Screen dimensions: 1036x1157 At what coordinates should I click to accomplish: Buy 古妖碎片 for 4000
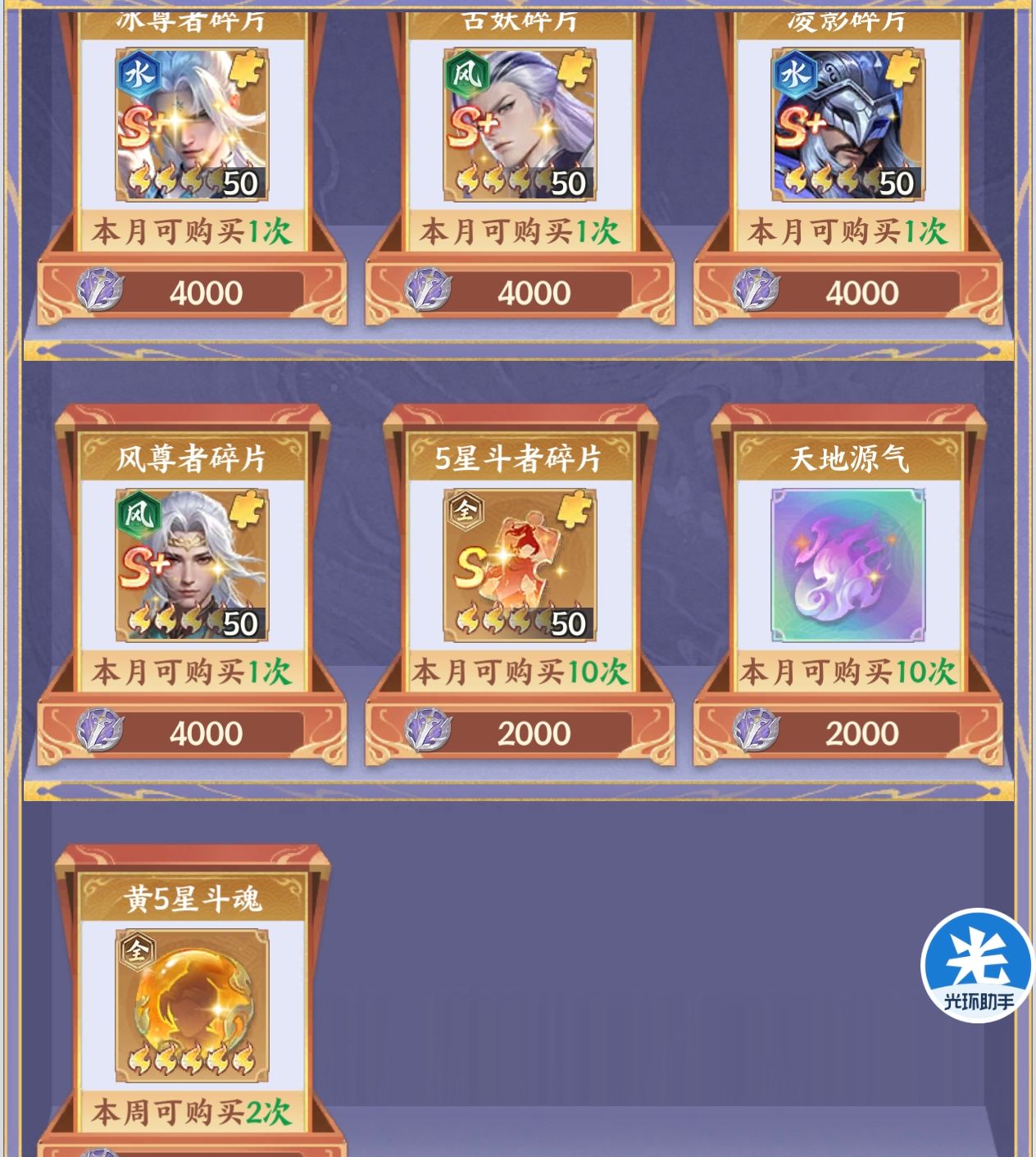tap(520, 293)
